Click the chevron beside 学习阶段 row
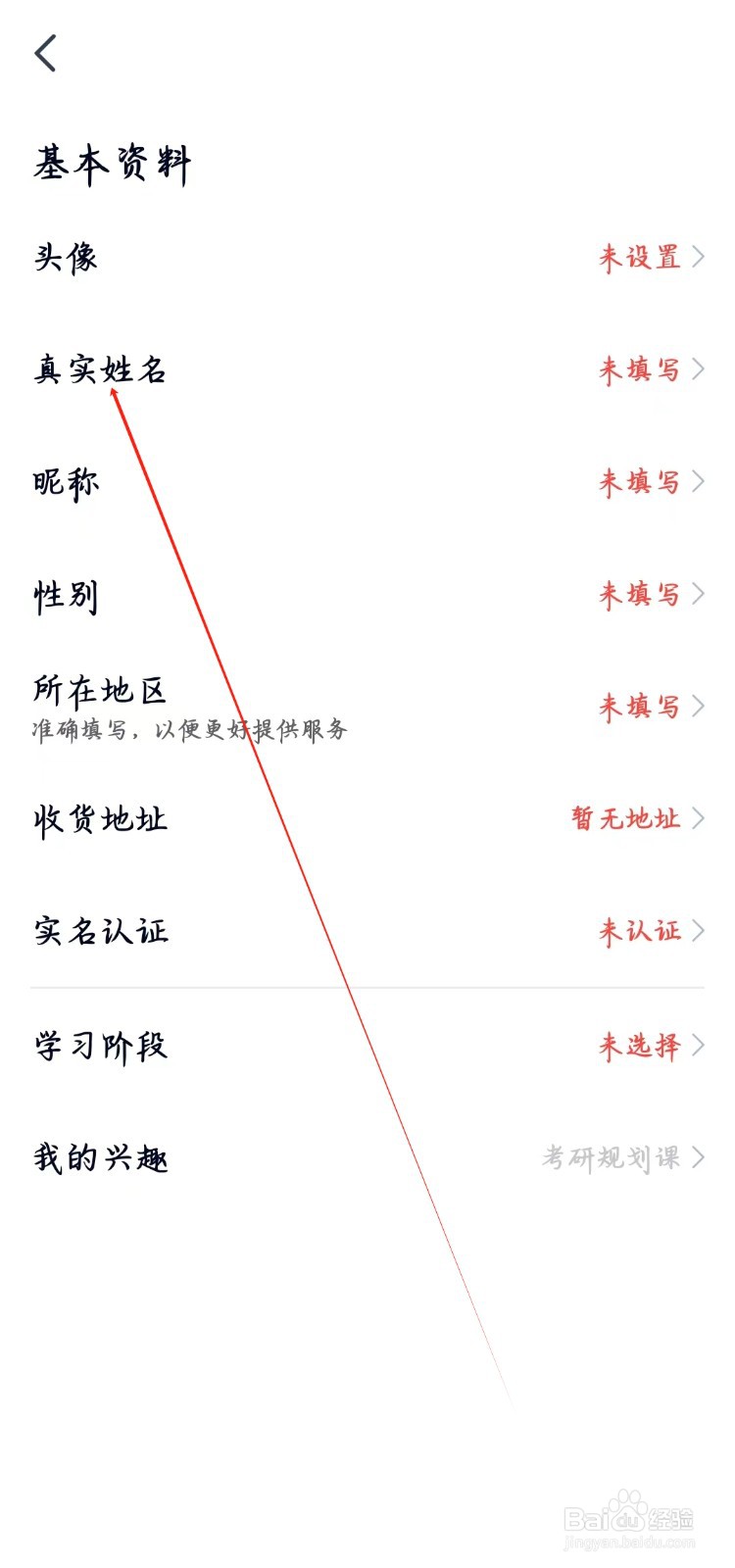This screenshot has height=1568, width=735. pyautogui.click(x=700, y=1045)
